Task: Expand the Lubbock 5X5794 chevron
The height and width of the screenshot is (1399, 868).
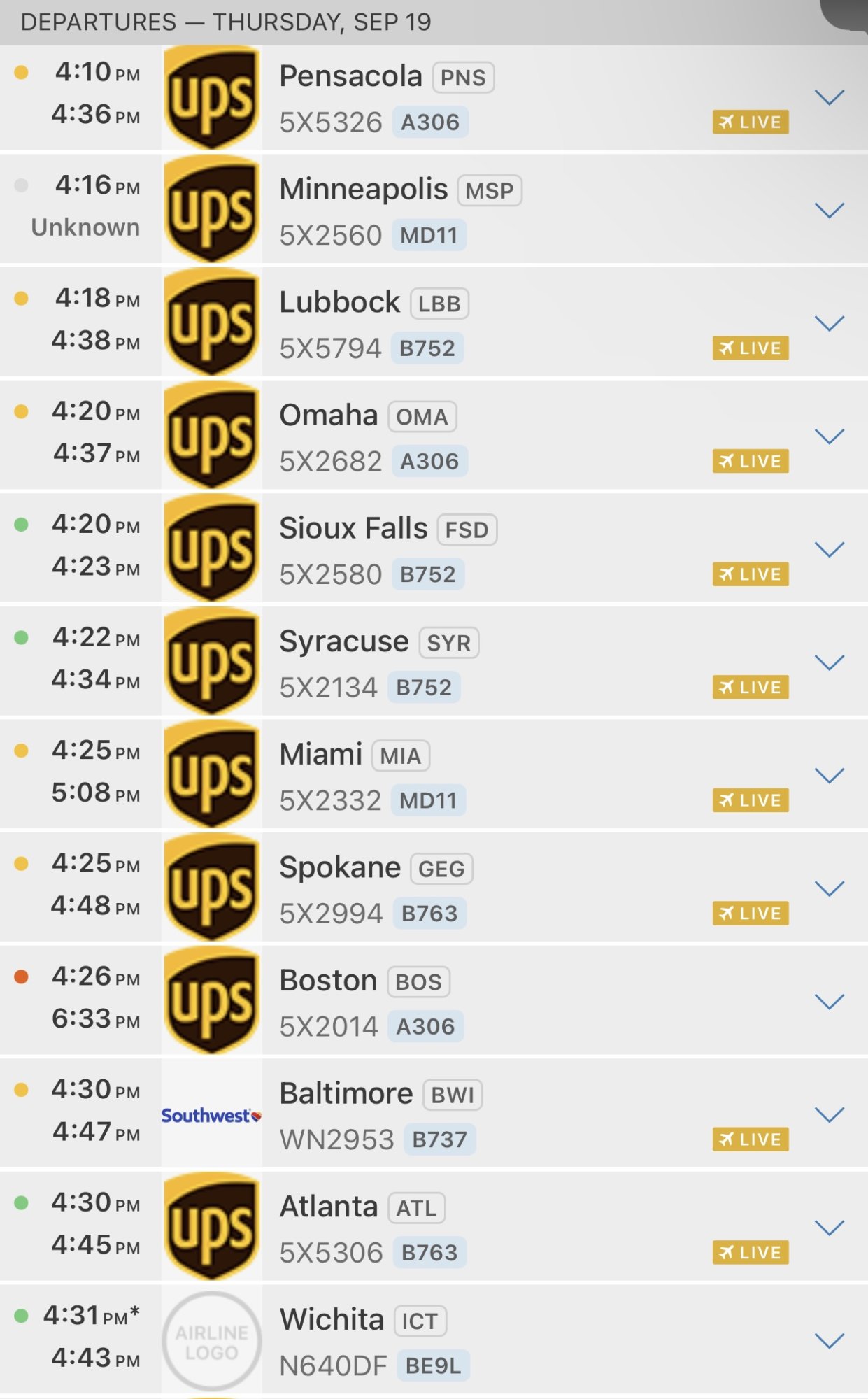Action: pyautogui.click(x=830, y=323)
